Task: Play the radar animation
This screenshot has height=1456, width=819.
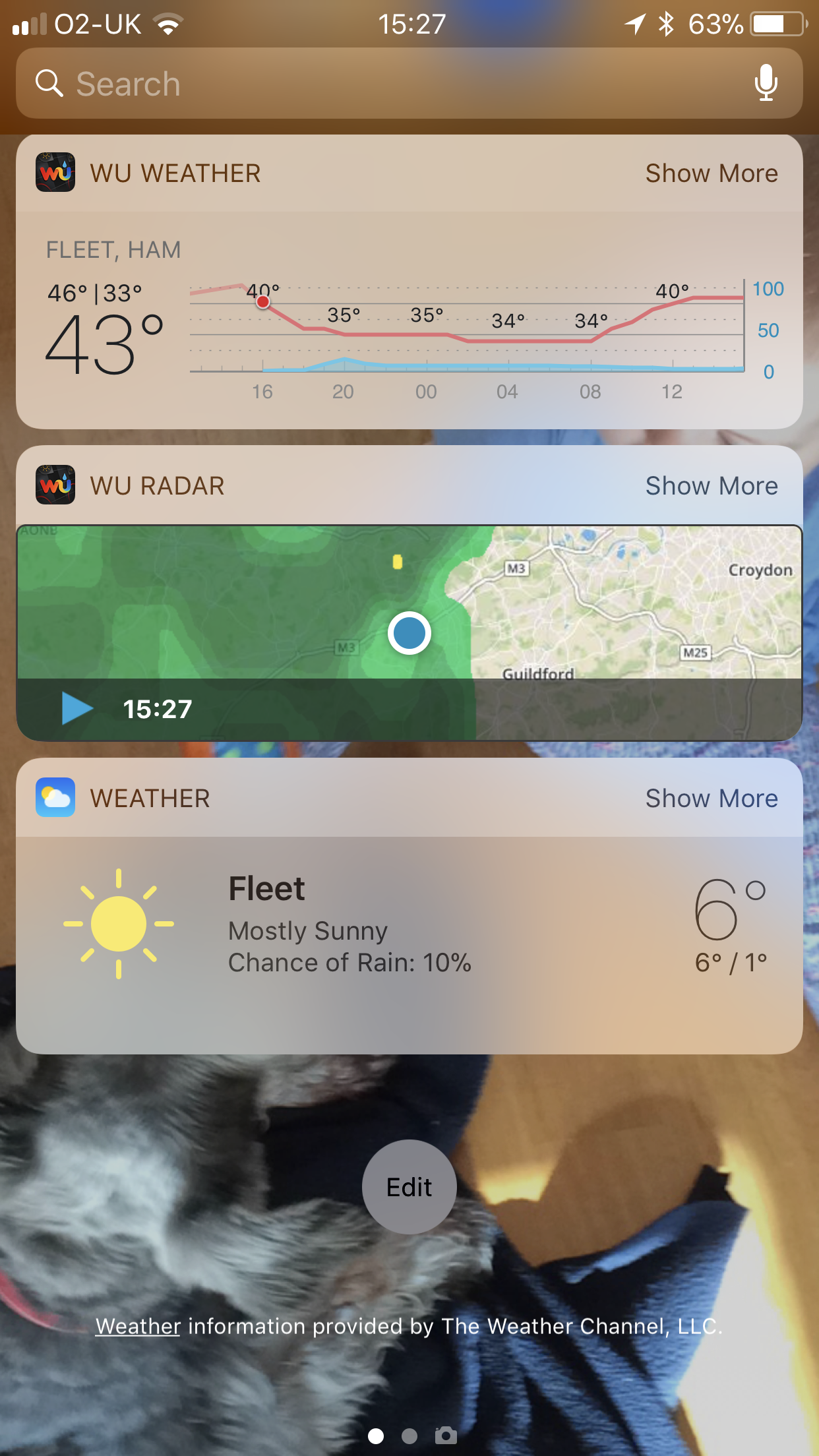Action: coord(77,708)
